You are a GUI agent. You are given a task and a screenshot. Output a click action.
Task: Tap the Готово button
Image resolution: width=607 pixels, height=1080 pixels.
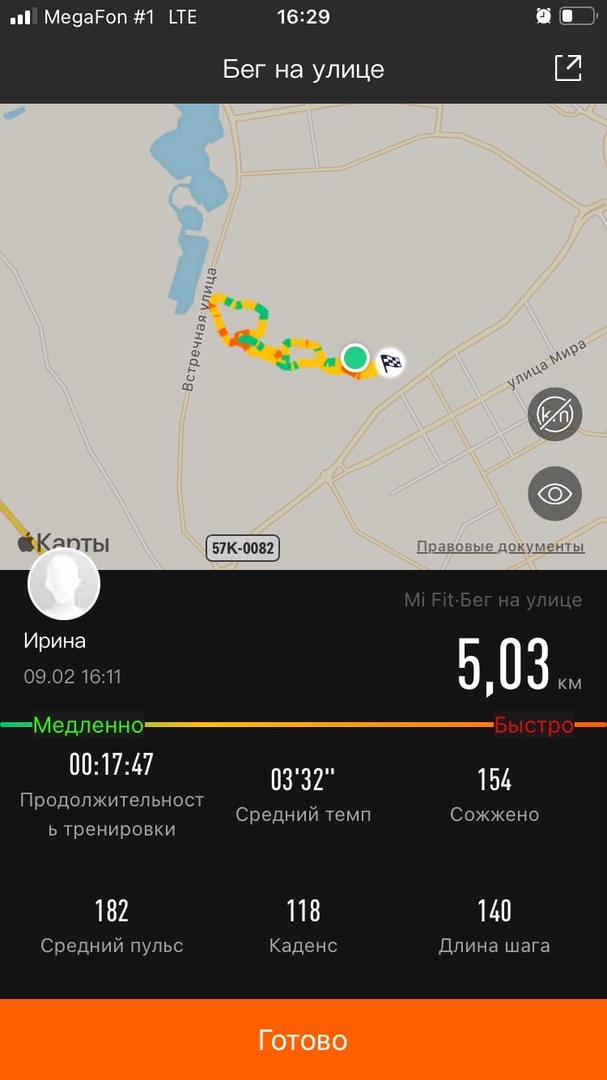303,1039
